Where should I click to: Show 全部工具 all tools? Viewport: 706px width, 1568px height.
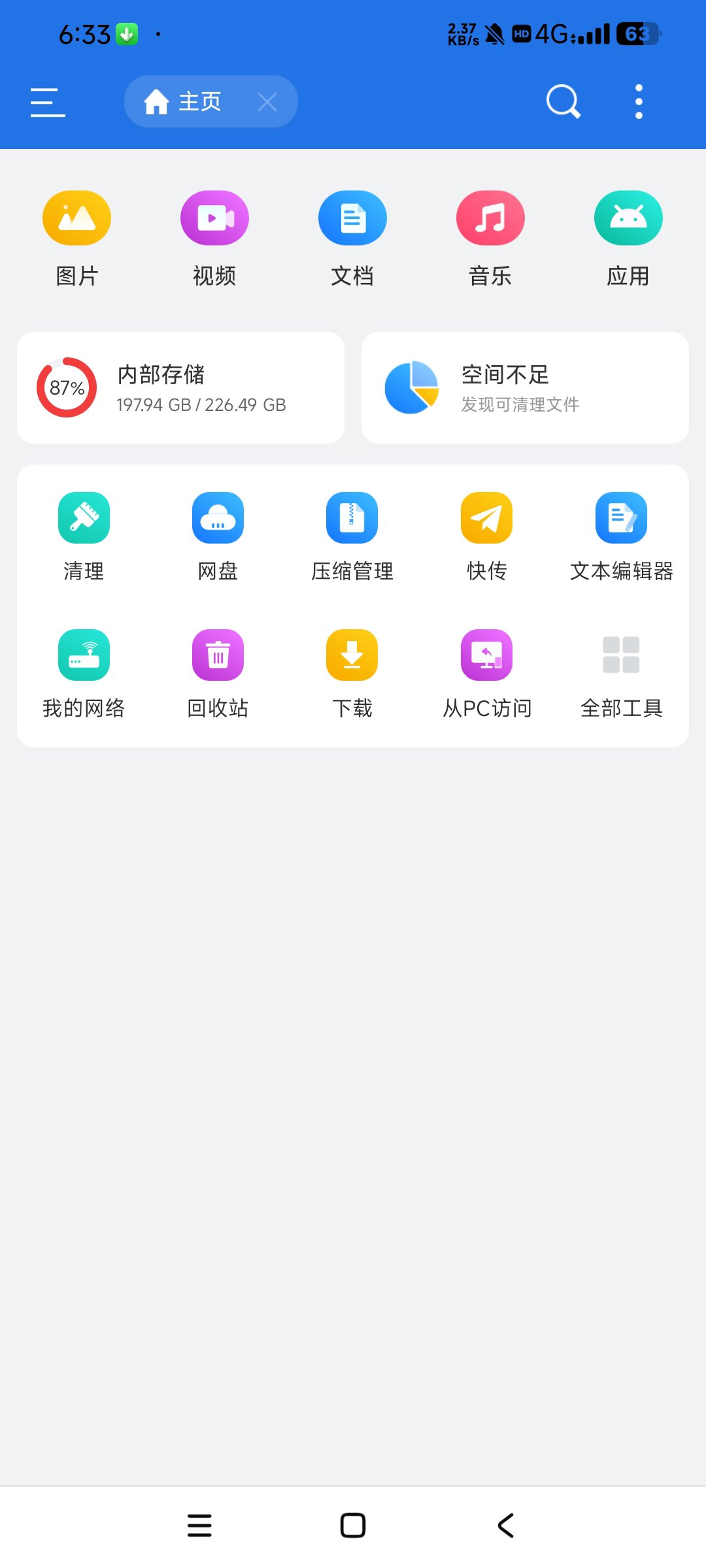[621, 673]
